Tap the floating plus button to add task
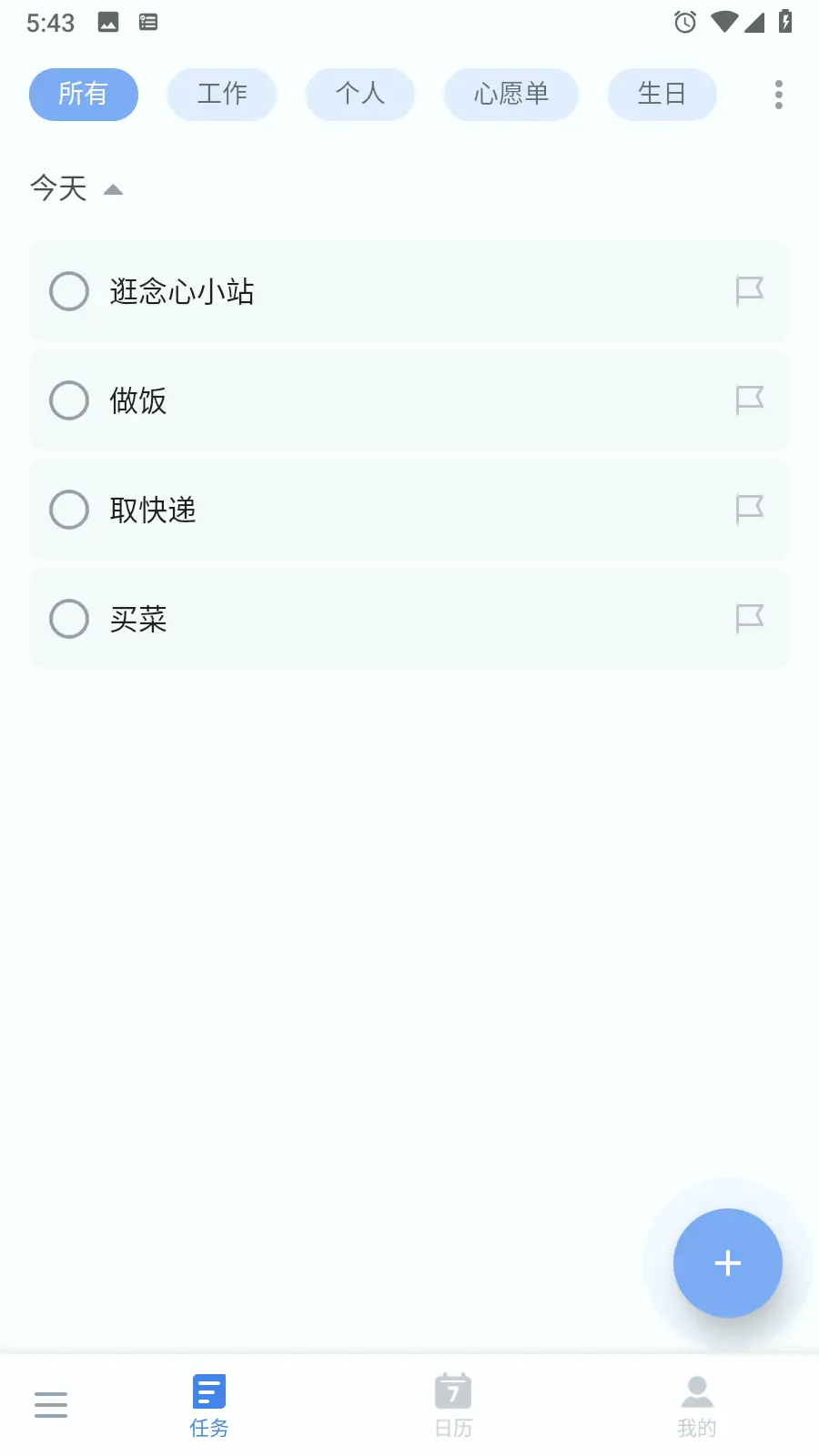The width and height of the screenshot is (819, 1456). click(x=727, y=1262)
